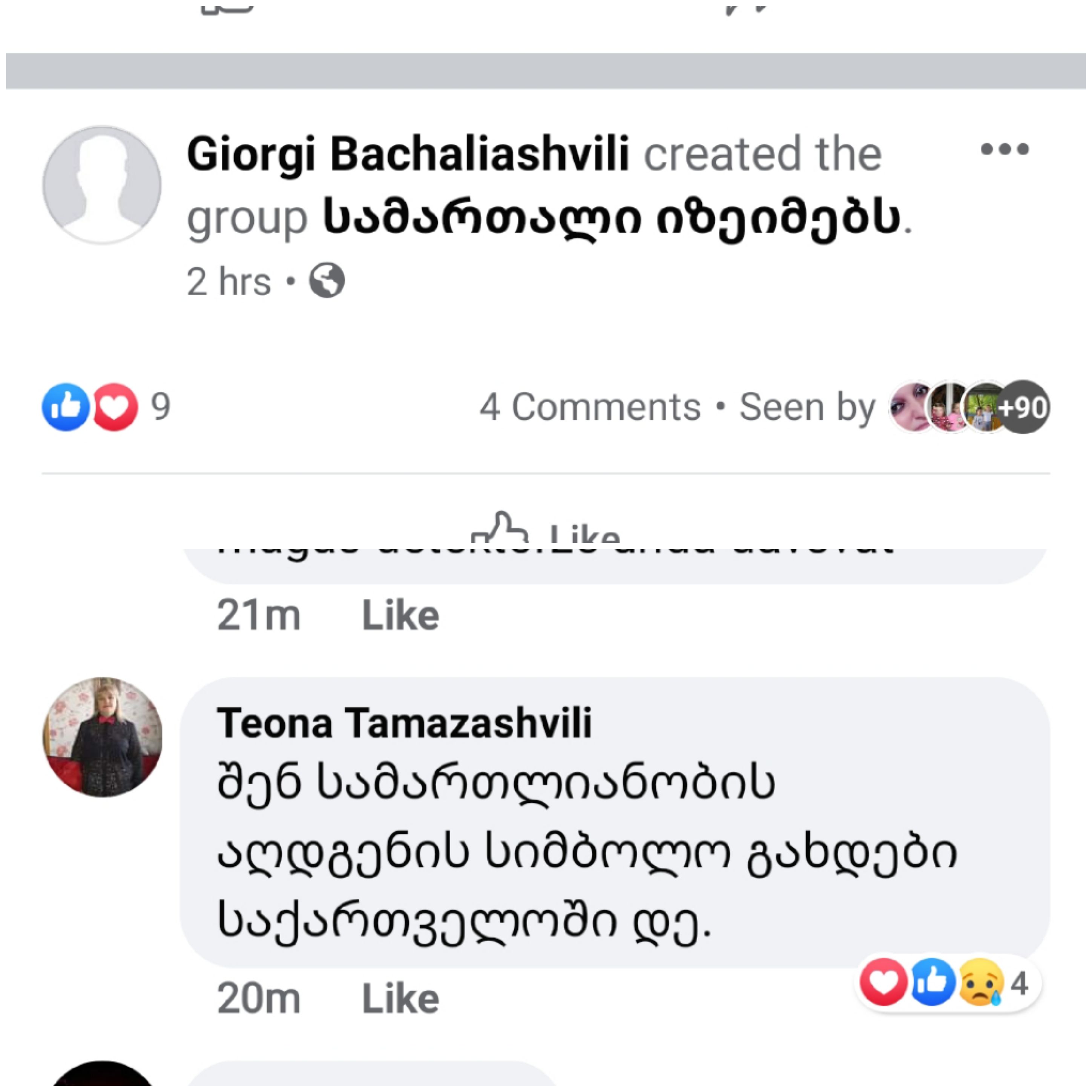Image resolution: width=1092 pixels, height=1092 pixels.
Task: Open Teona Tamazashvili's profile from her name
Action: tap(404, 723)
